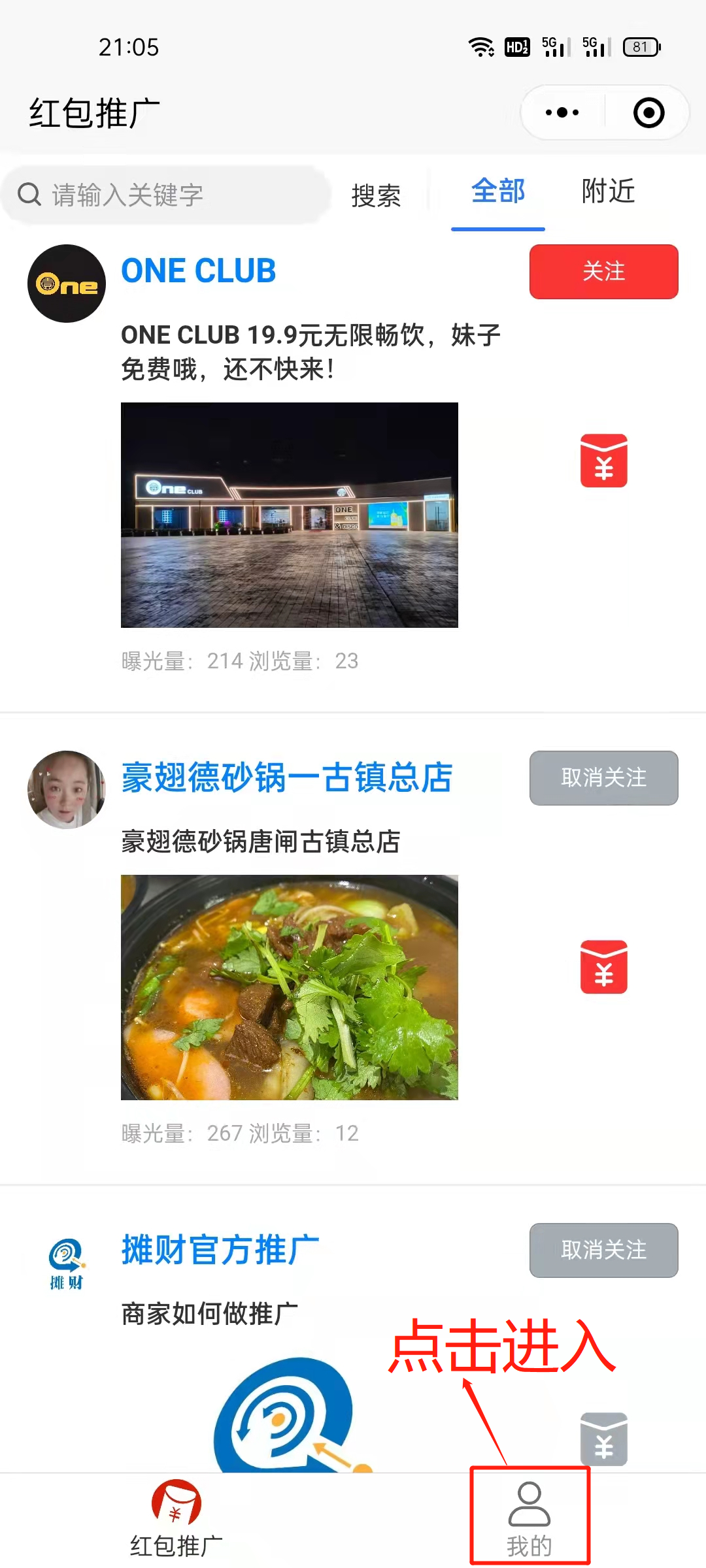Switch to the 附近 nearby tab

(608, 192)
